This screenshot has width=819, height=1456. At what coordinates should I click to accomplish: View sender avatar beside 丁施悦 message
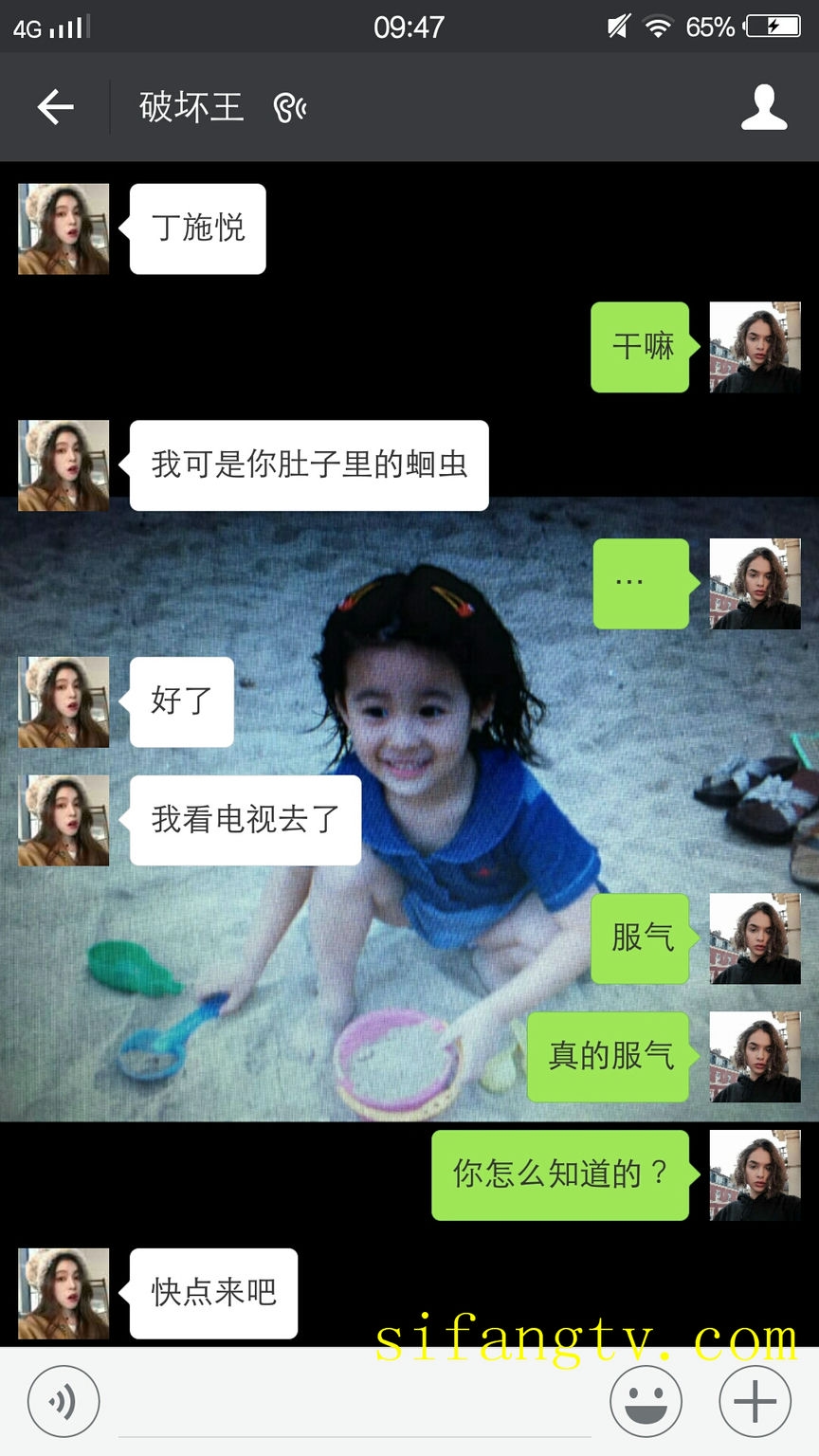tap(64, 229)
